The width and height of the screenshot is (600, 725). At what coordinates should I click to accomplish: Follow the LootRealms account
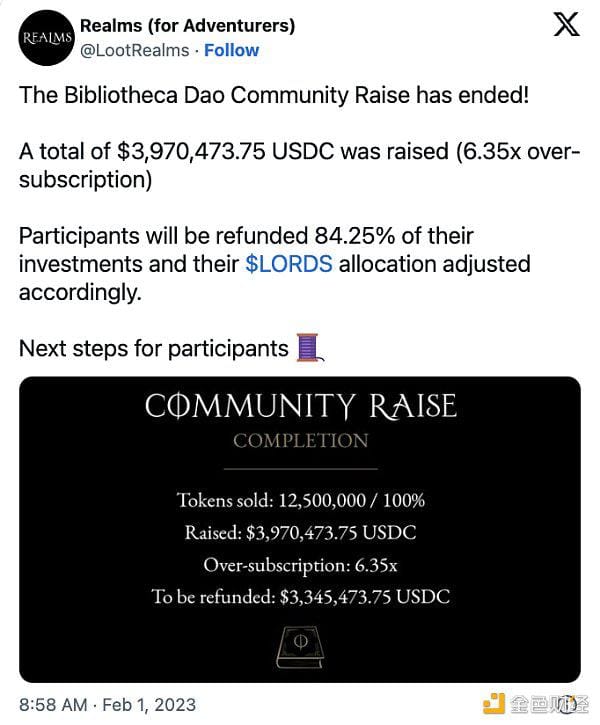click(x=231, y=50)
